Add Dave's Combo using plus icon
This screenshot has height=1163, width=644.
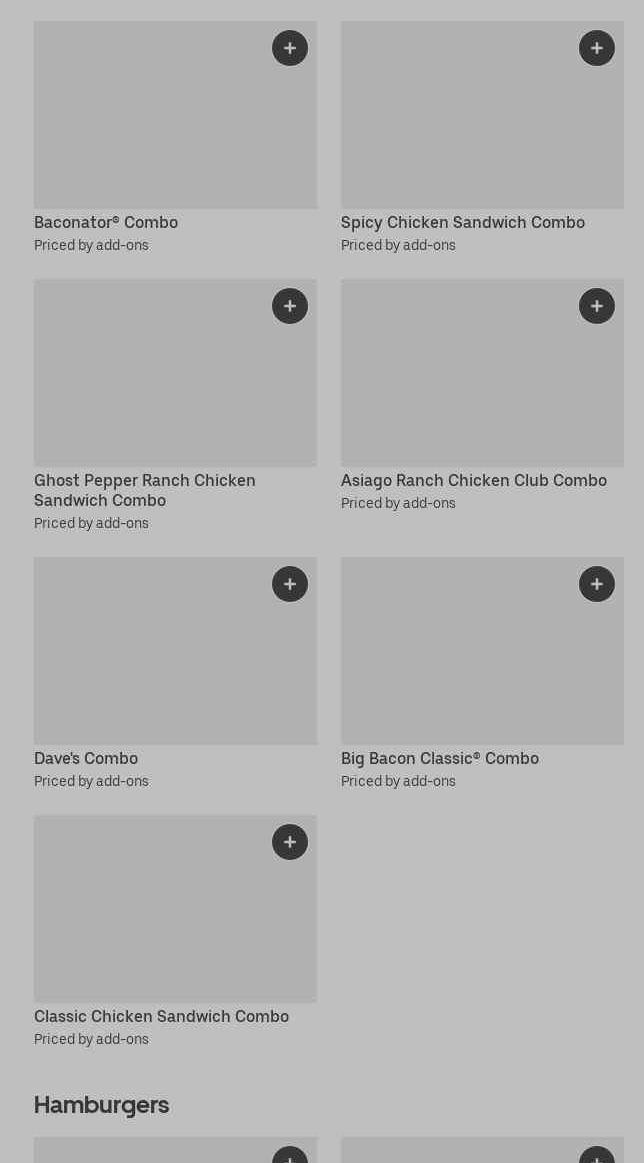[x=290, y=584]
